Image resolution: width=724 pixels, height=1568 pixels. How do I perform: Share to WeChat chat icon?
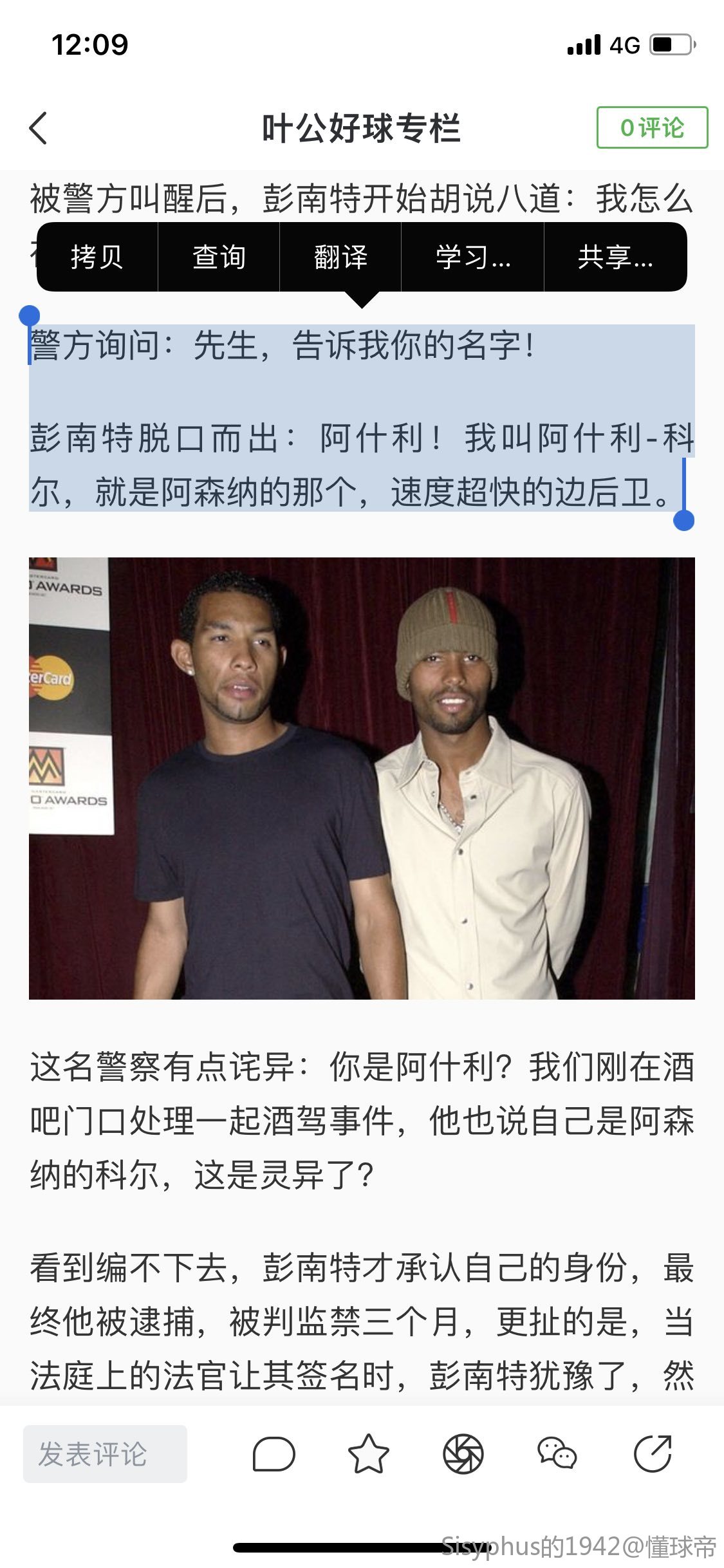[557, 1454]
